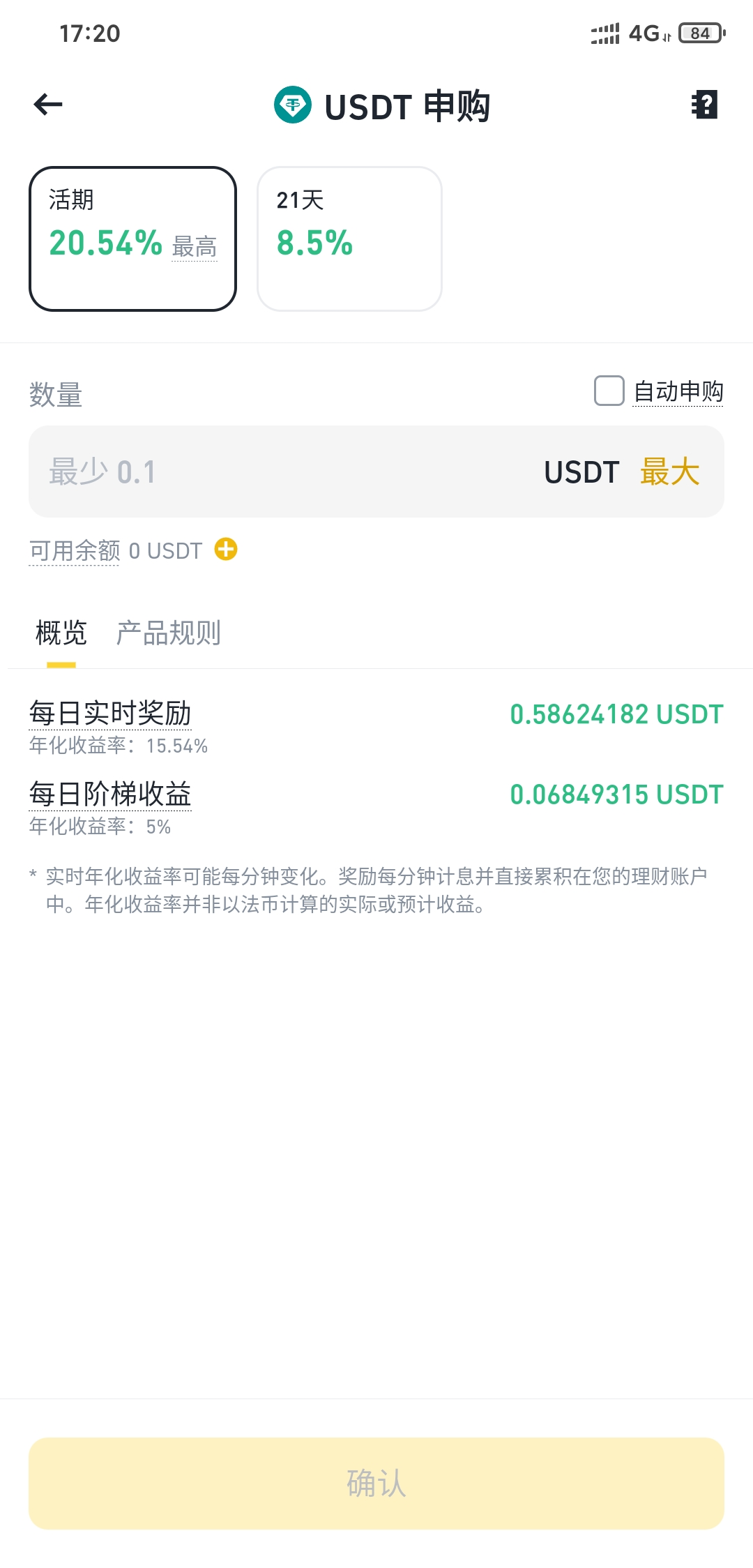
Task: Choose the 21天 8.5% term
Action: [349, 239]
